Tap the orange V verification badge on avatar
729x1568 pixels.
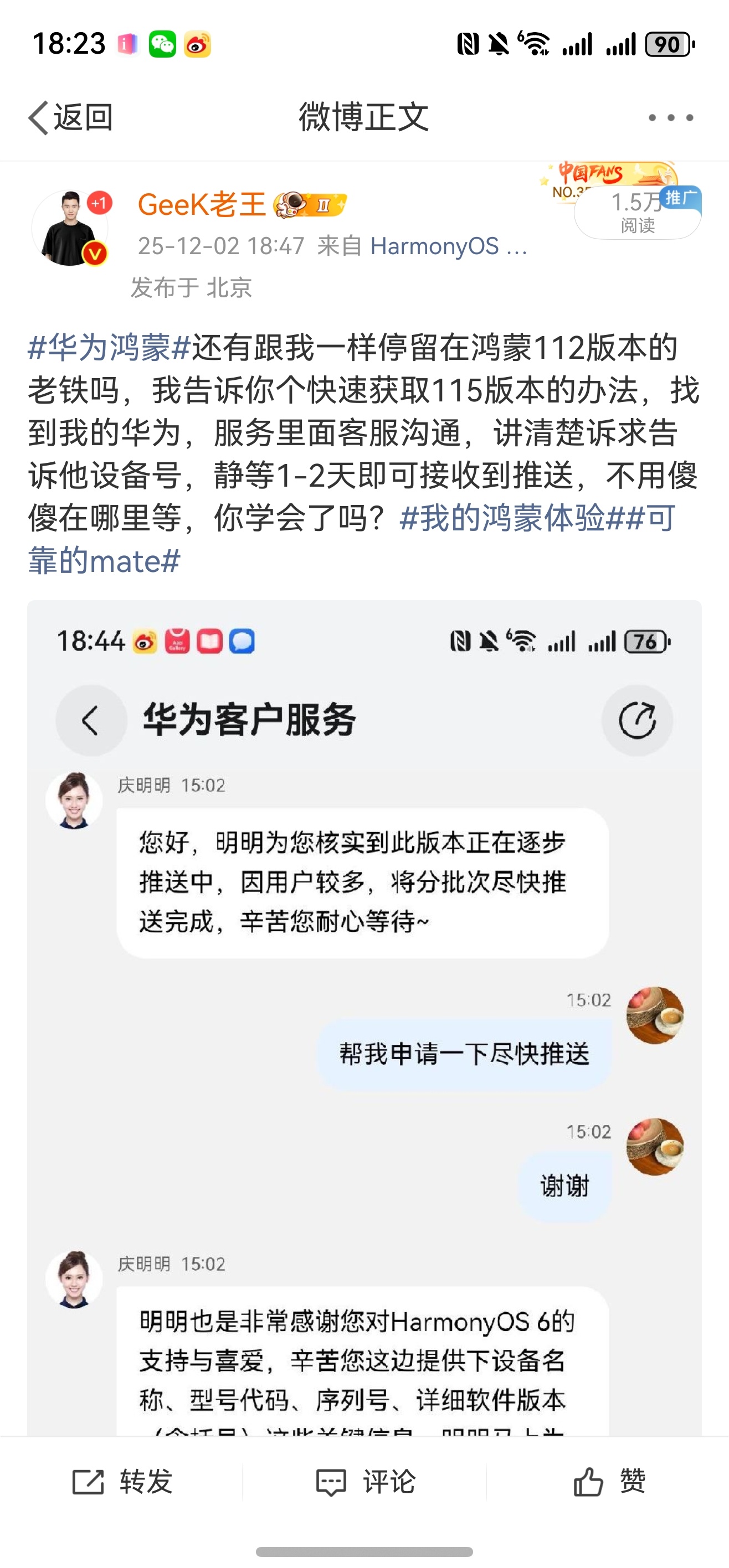pos(94,254)
